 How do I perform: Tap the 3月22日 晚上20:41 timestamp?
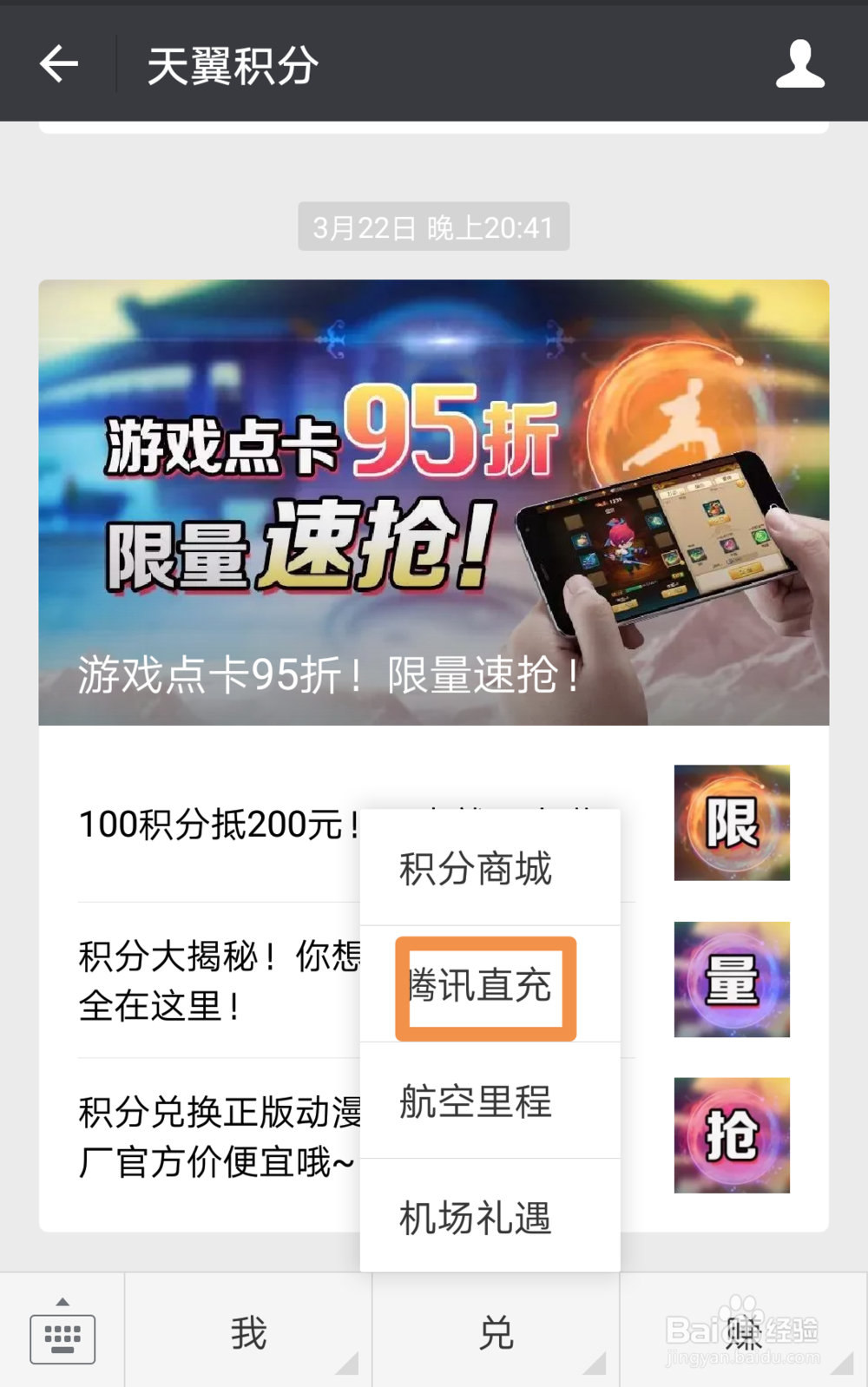433,227
